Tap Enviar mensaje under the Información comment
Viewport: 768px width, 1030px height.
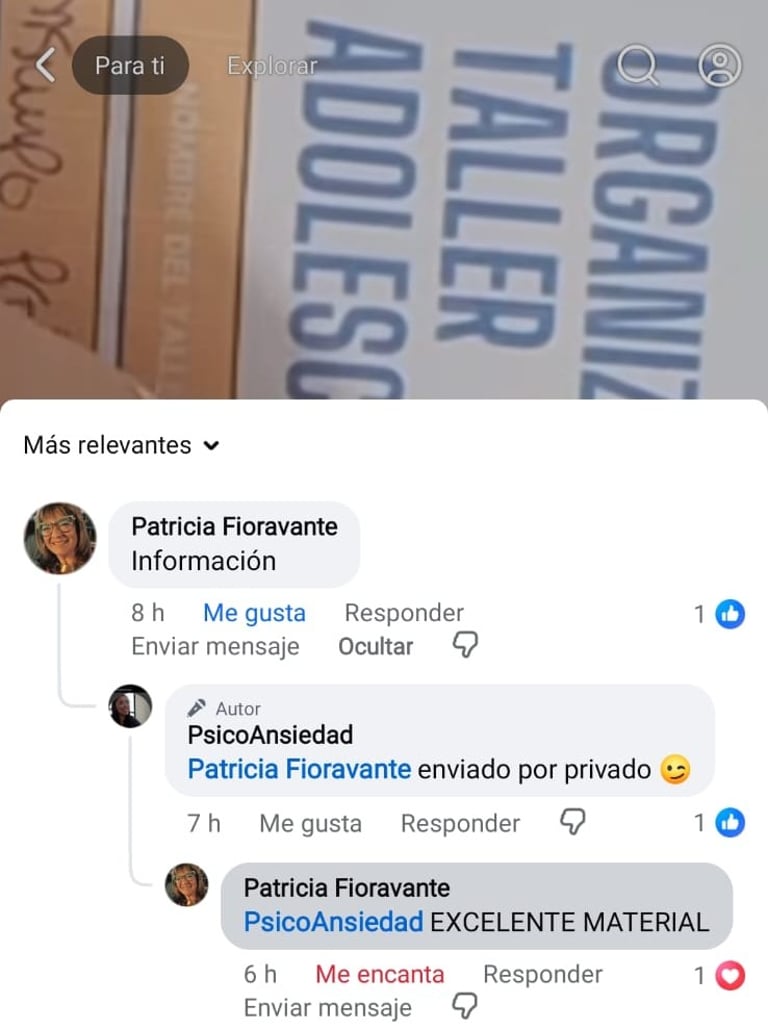click(215, 647)
